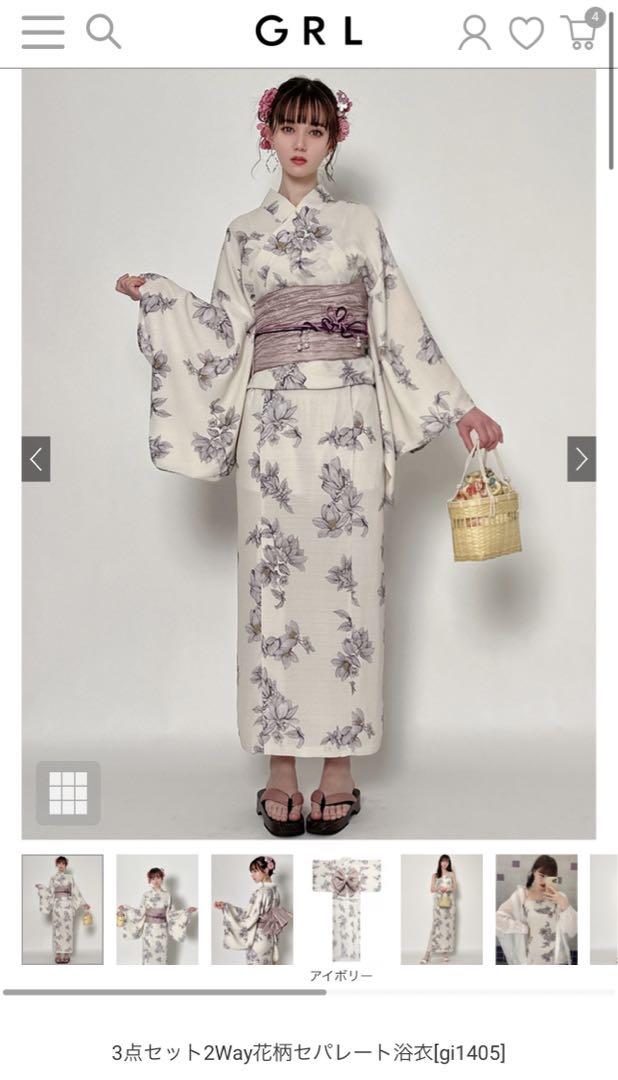The height and width of the screenshot is (1080, 618).
Task: Open the account profile icon
Action: pos(475,32)
